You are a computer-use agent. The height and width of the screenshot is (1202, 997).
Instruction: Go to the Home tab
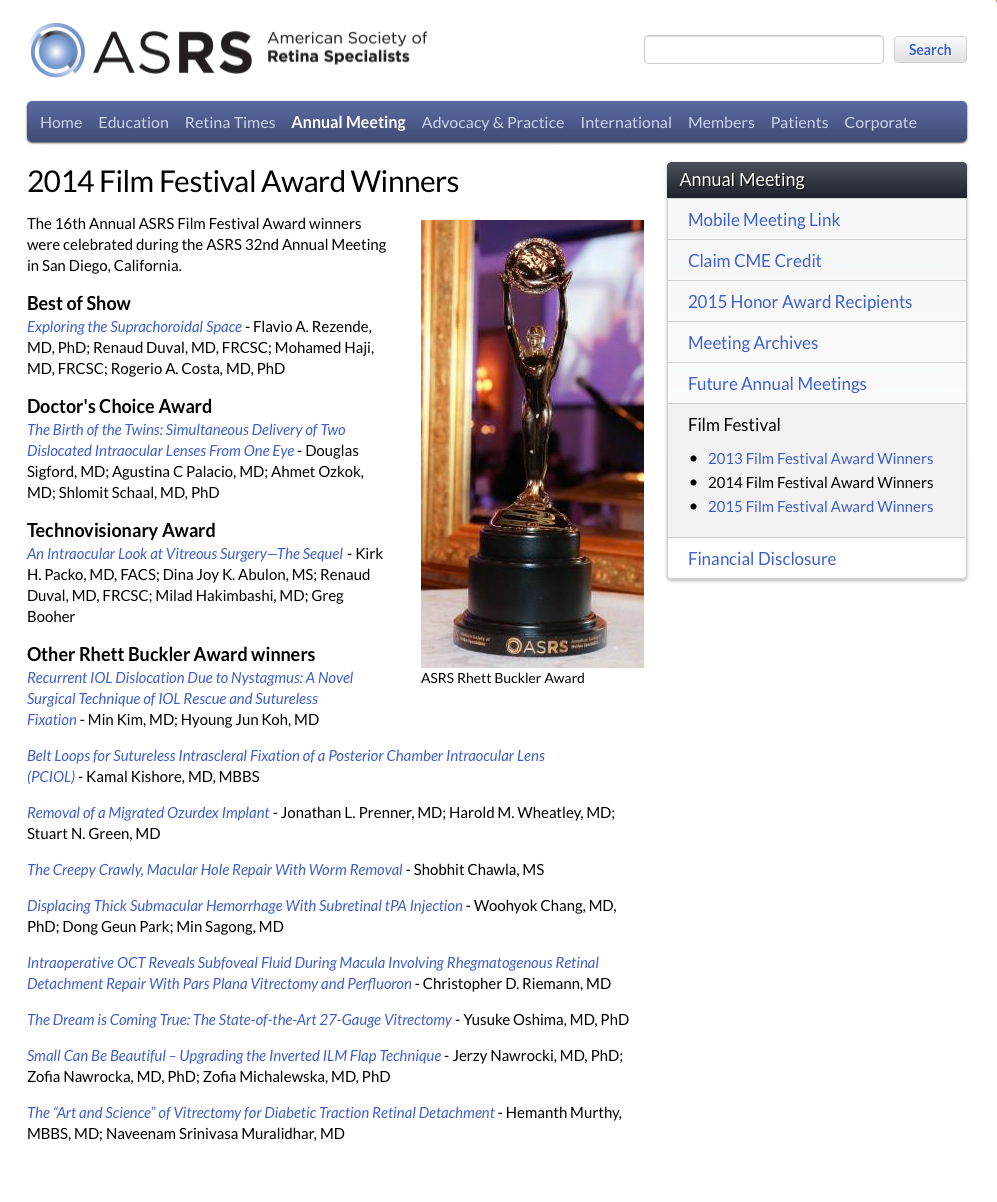pos(61,122)
